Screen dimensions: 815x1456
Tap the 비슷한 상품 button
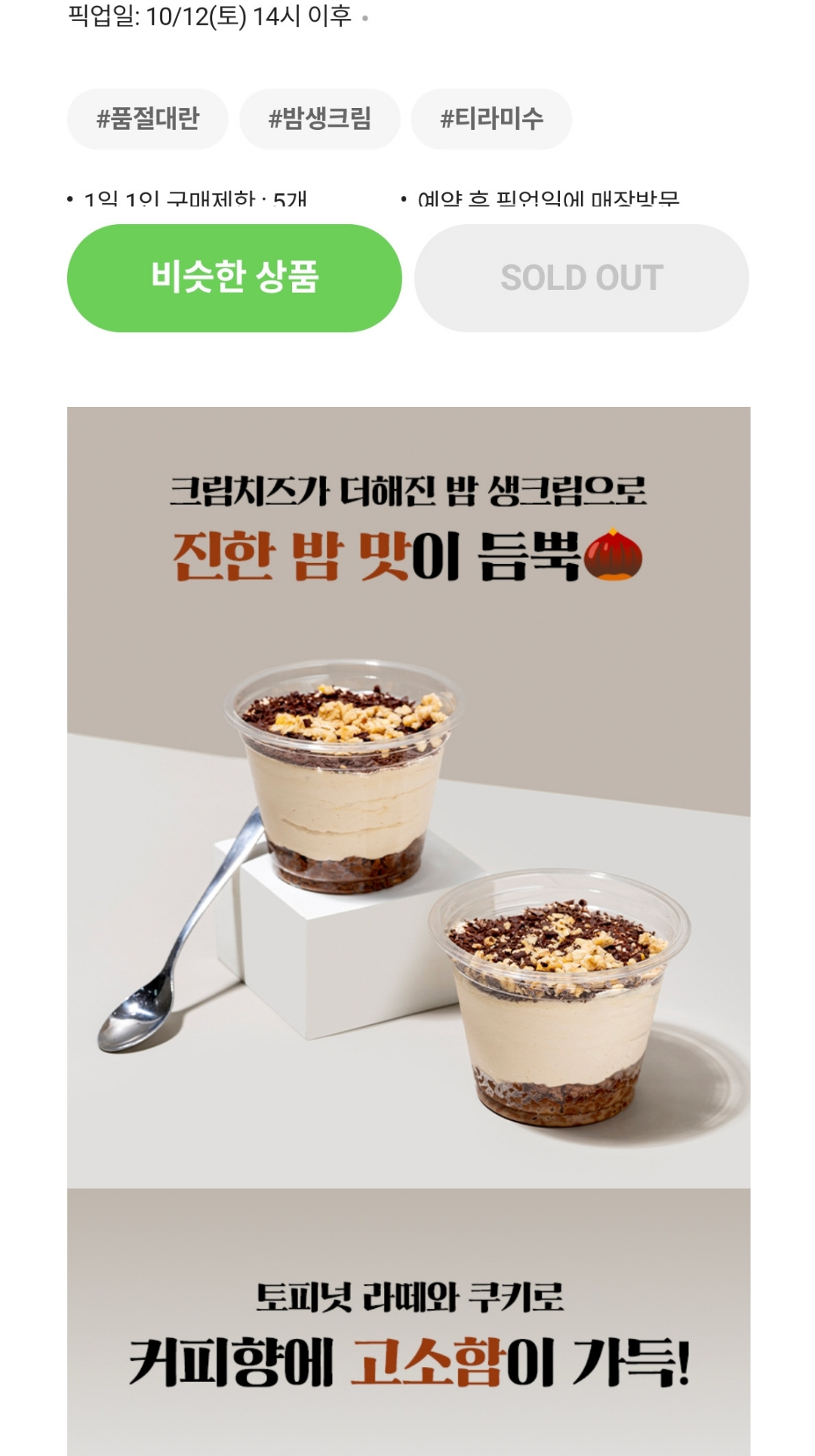point(234,278)
